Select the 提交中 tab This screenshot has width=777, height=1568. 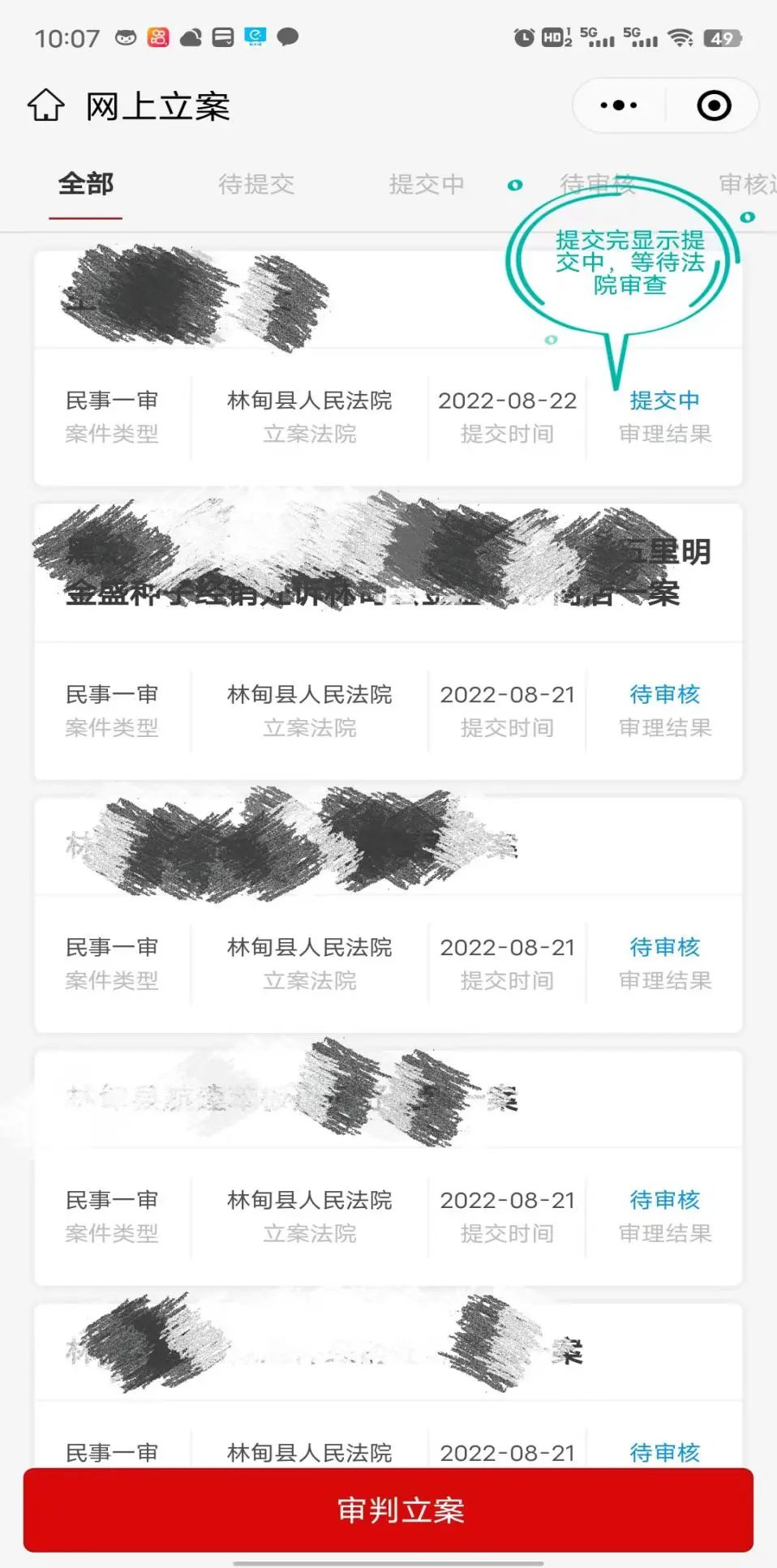pos(427,185)
